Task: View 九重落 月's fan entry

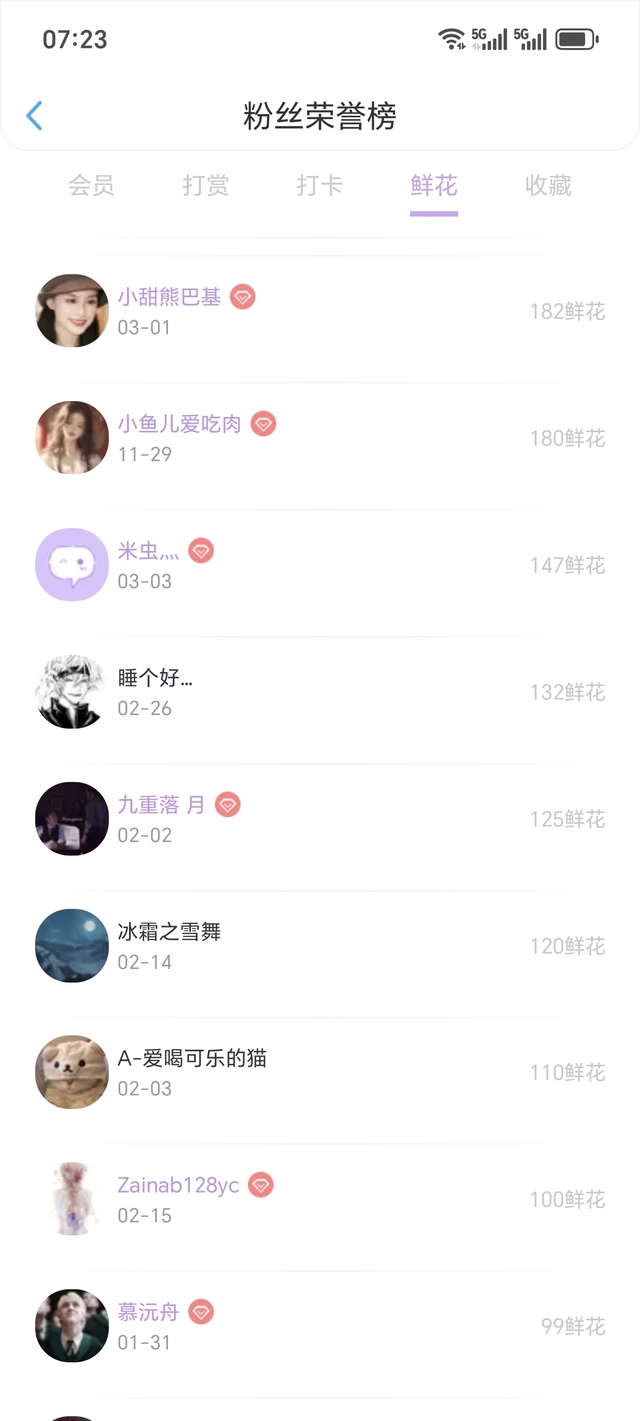Action: point(320,819)
